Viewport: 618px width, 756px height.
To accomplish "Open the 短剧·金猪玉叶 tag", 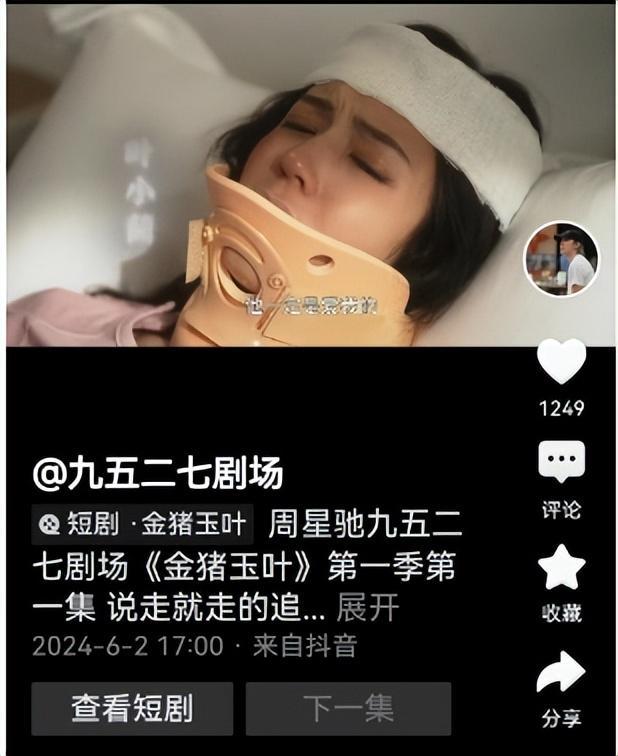I will 143,522.
